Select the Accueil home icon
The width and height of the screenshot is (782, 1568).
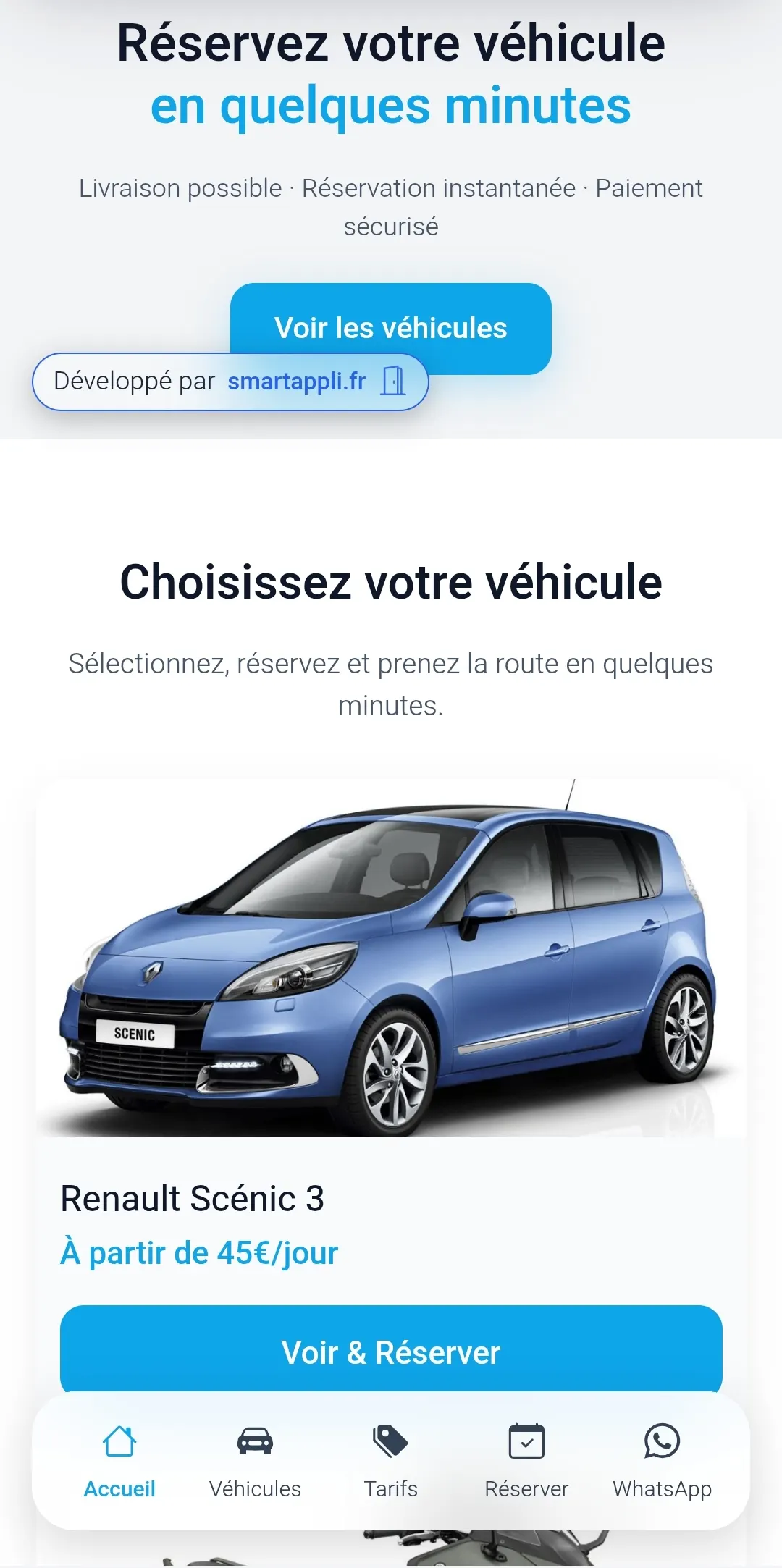120,1441
